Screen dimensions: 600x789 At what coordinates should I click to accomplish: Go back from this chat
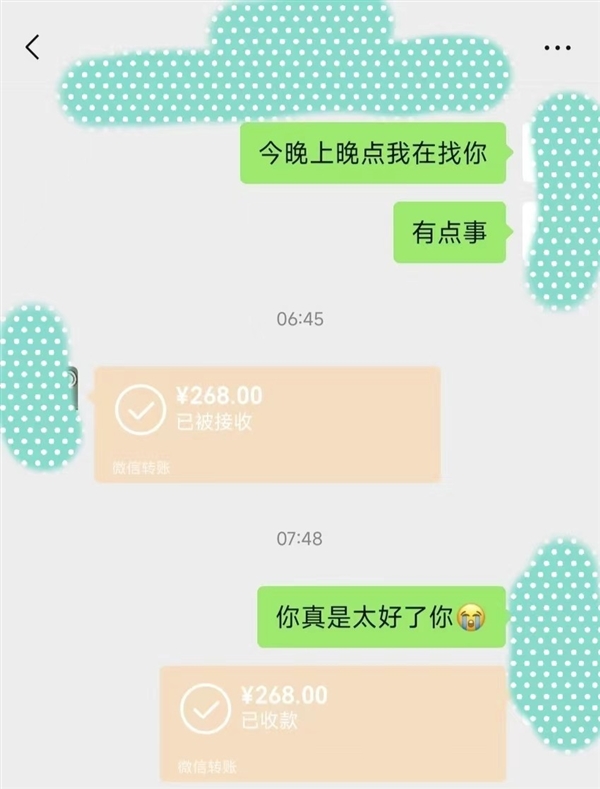[33, 46]
